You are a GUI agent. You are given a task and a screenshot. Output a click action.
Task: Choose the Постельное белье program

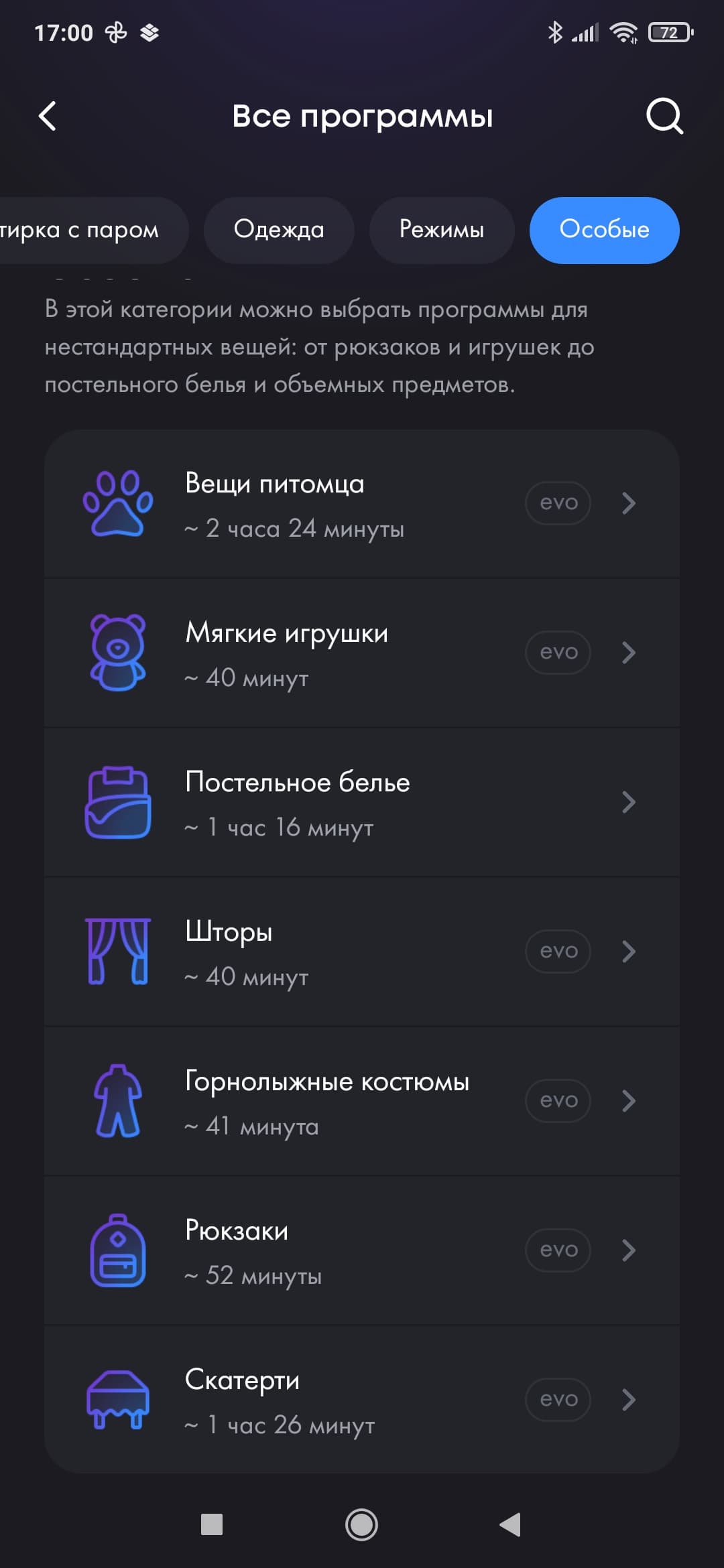(362, 803)
